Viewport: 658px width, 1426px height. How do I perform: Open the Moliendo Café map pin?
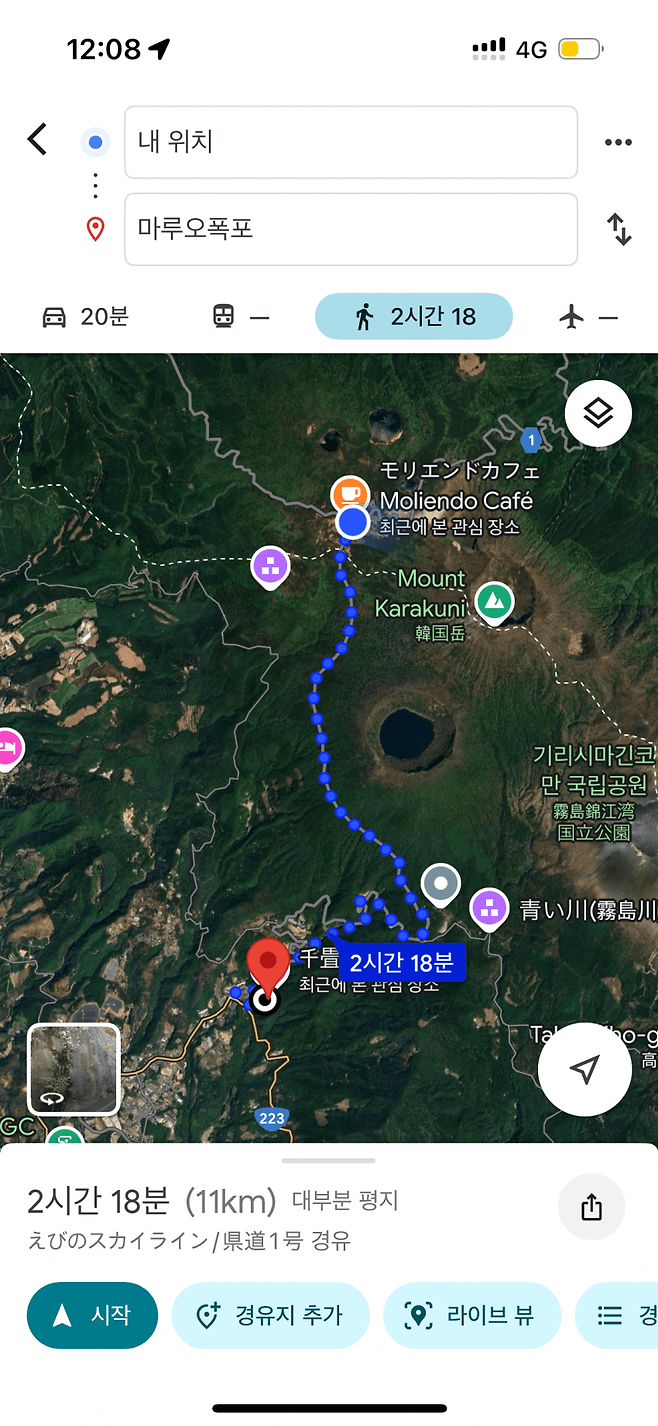pos(349,493)
